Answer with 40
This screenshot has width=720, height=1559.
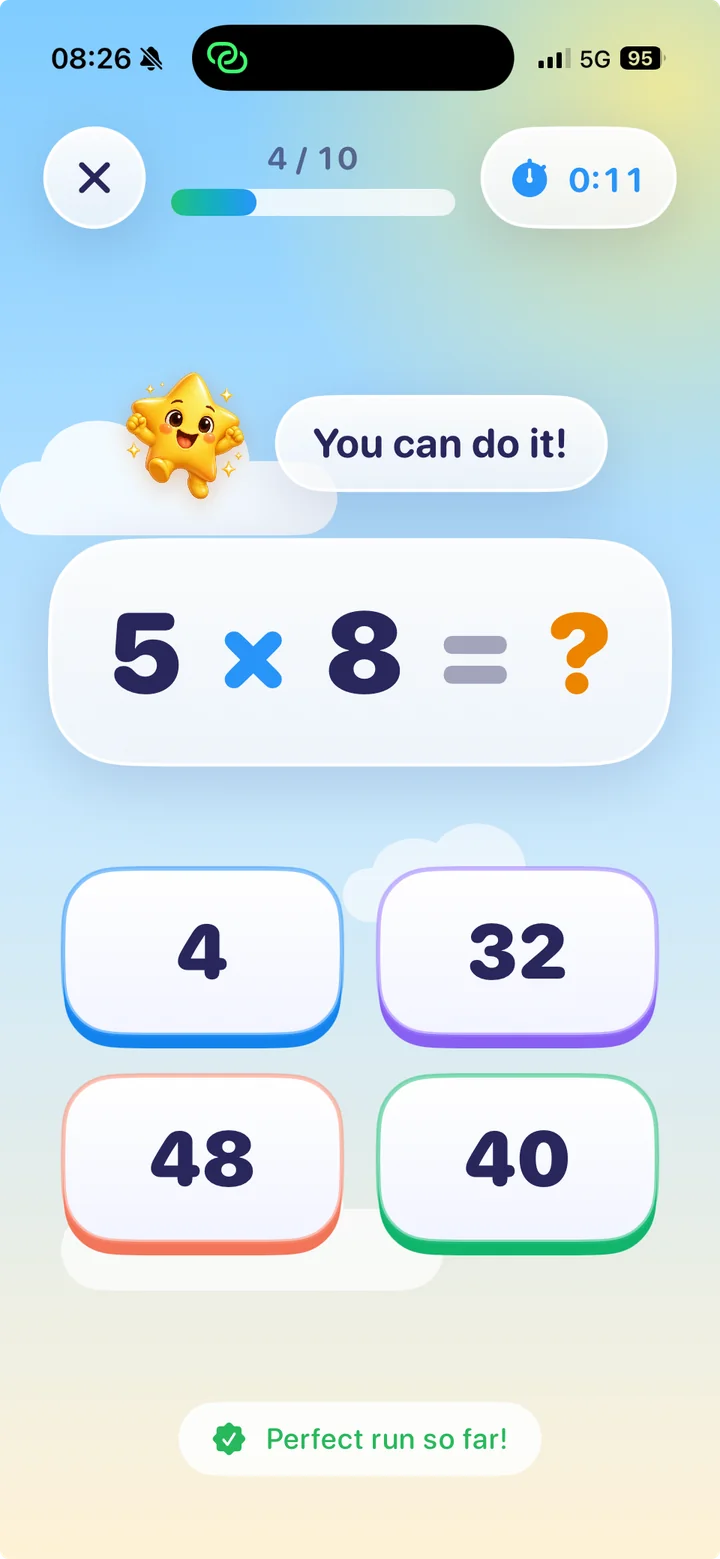click(x=517, y=1163)
